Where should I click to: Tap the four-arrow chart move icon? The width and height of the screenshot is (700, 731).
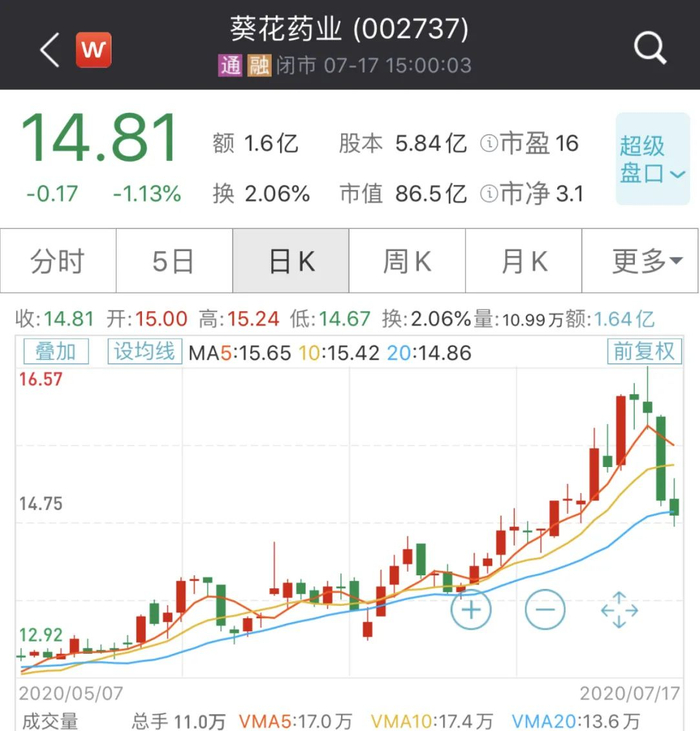(x=619, y=609)
